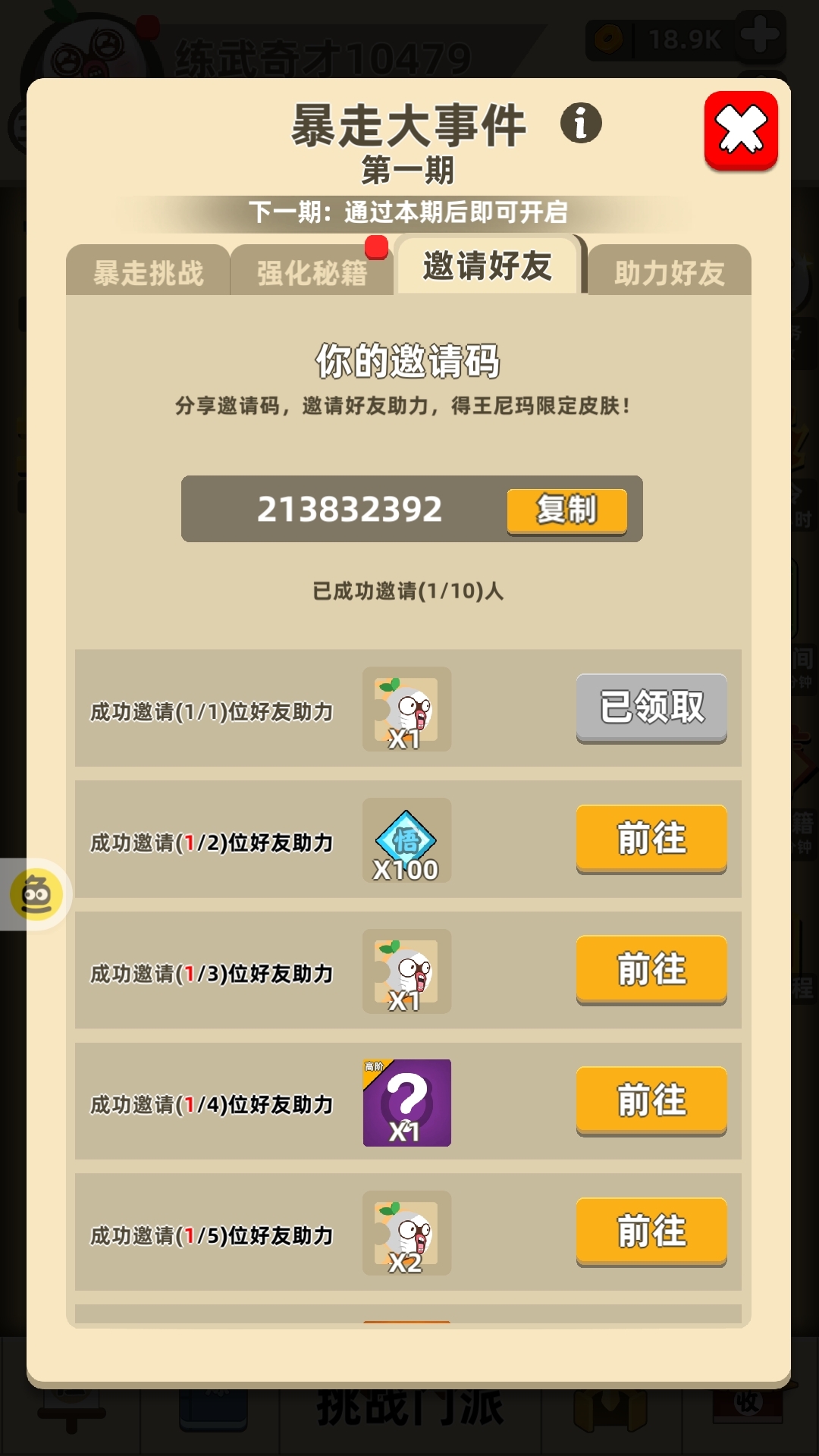Go to the 1/3 invite task via 前往

click(x=651, y=970)
